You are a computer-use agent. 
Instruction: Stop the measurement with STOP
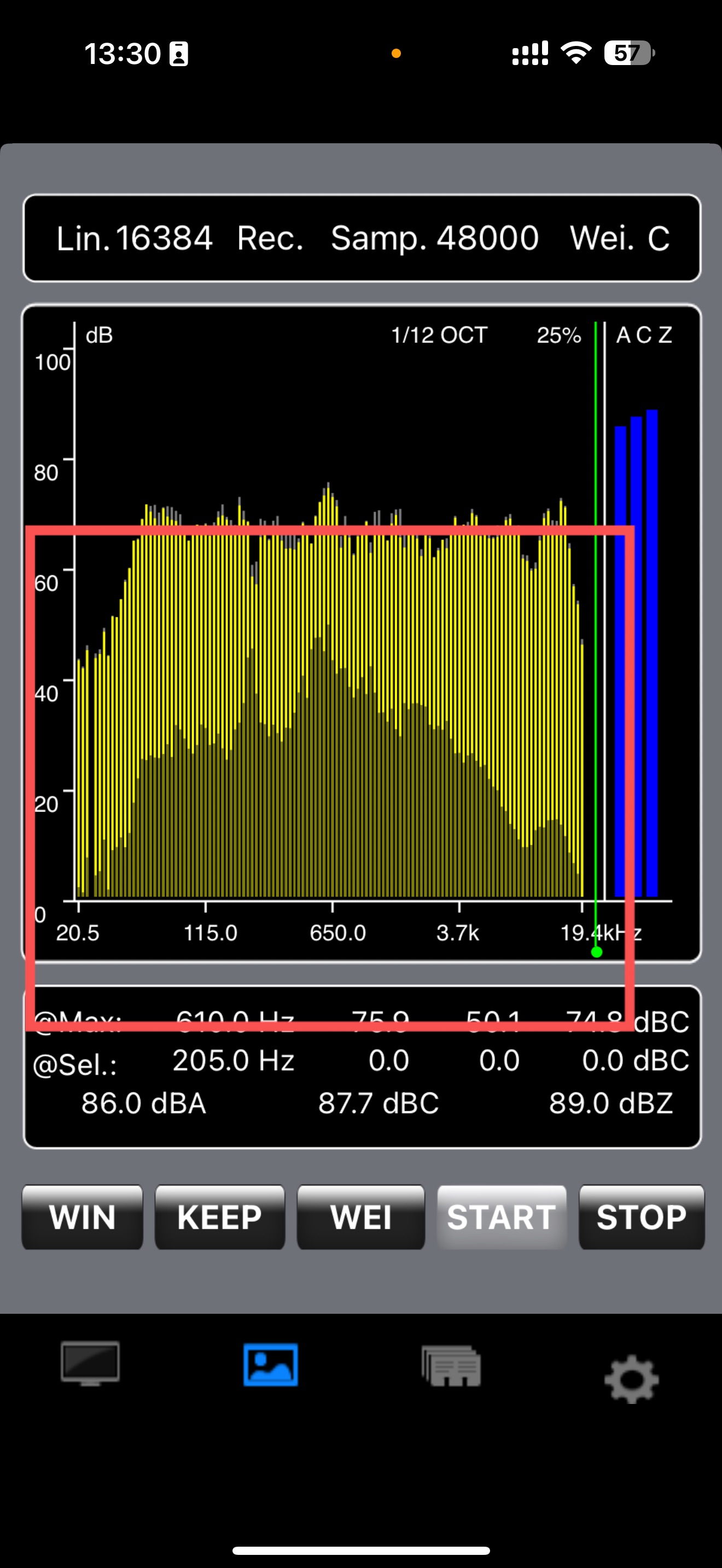pyautogui.click(x=641, y=1218)
